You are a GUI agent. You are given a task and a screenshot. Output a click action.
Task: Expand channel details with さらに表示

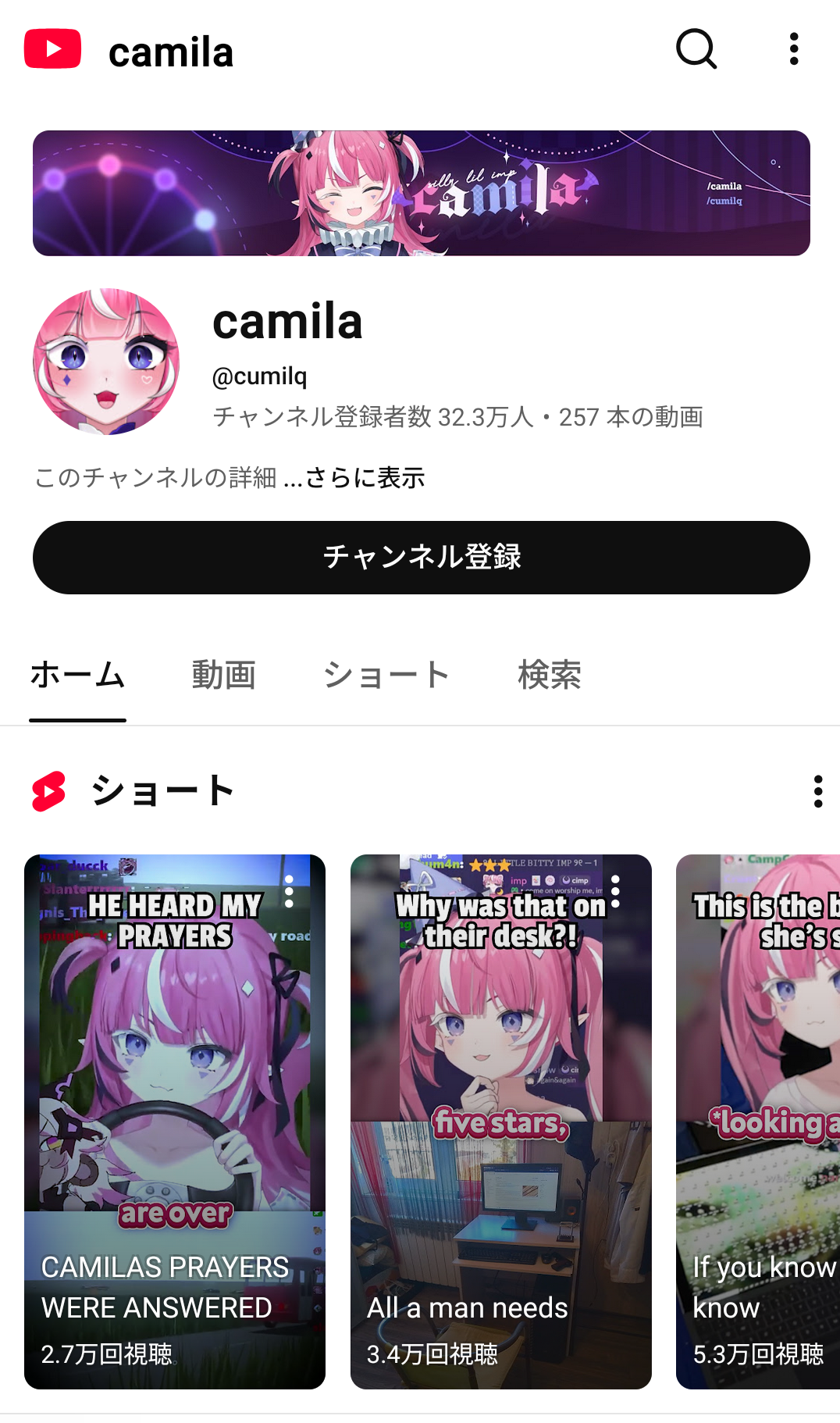(x=365, y=477)
